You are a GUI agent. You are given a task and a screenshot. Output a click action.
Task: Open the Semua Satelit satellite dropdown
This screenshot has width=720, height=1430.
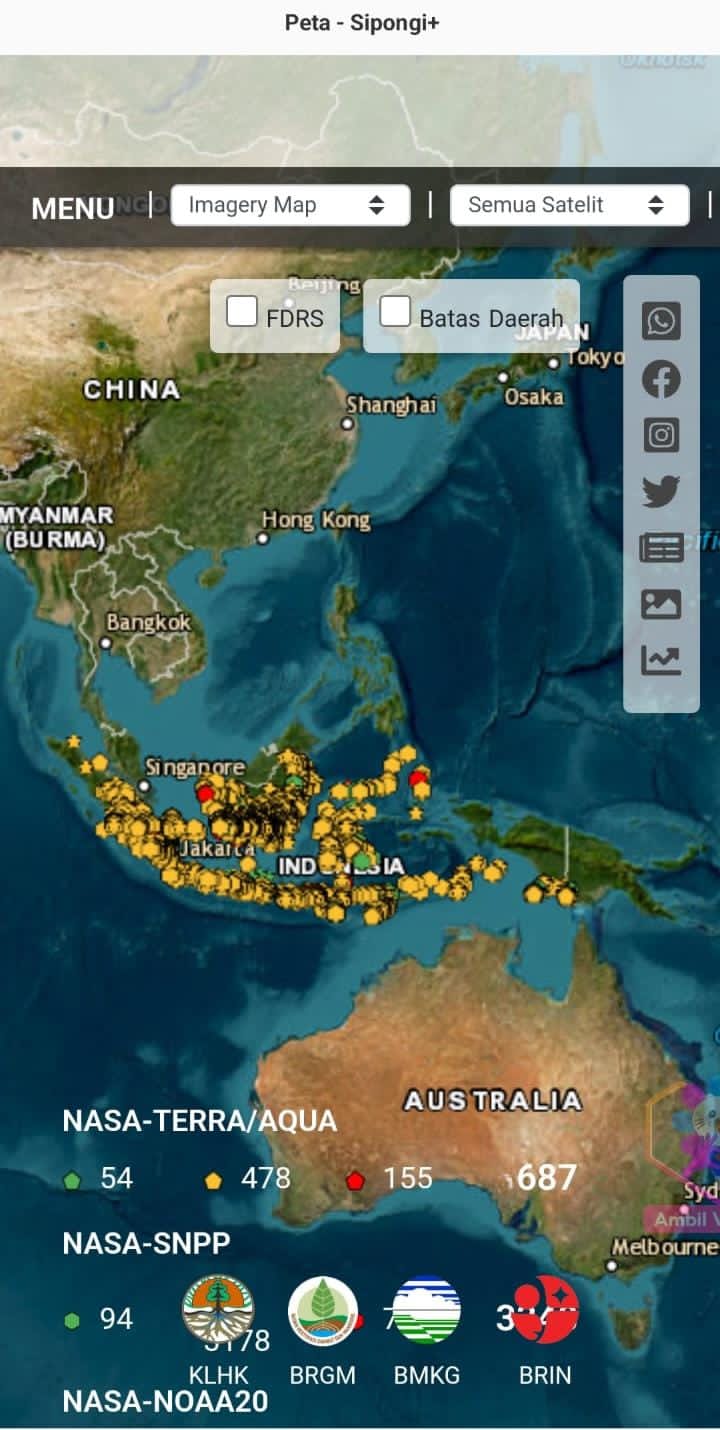(569, 205)
